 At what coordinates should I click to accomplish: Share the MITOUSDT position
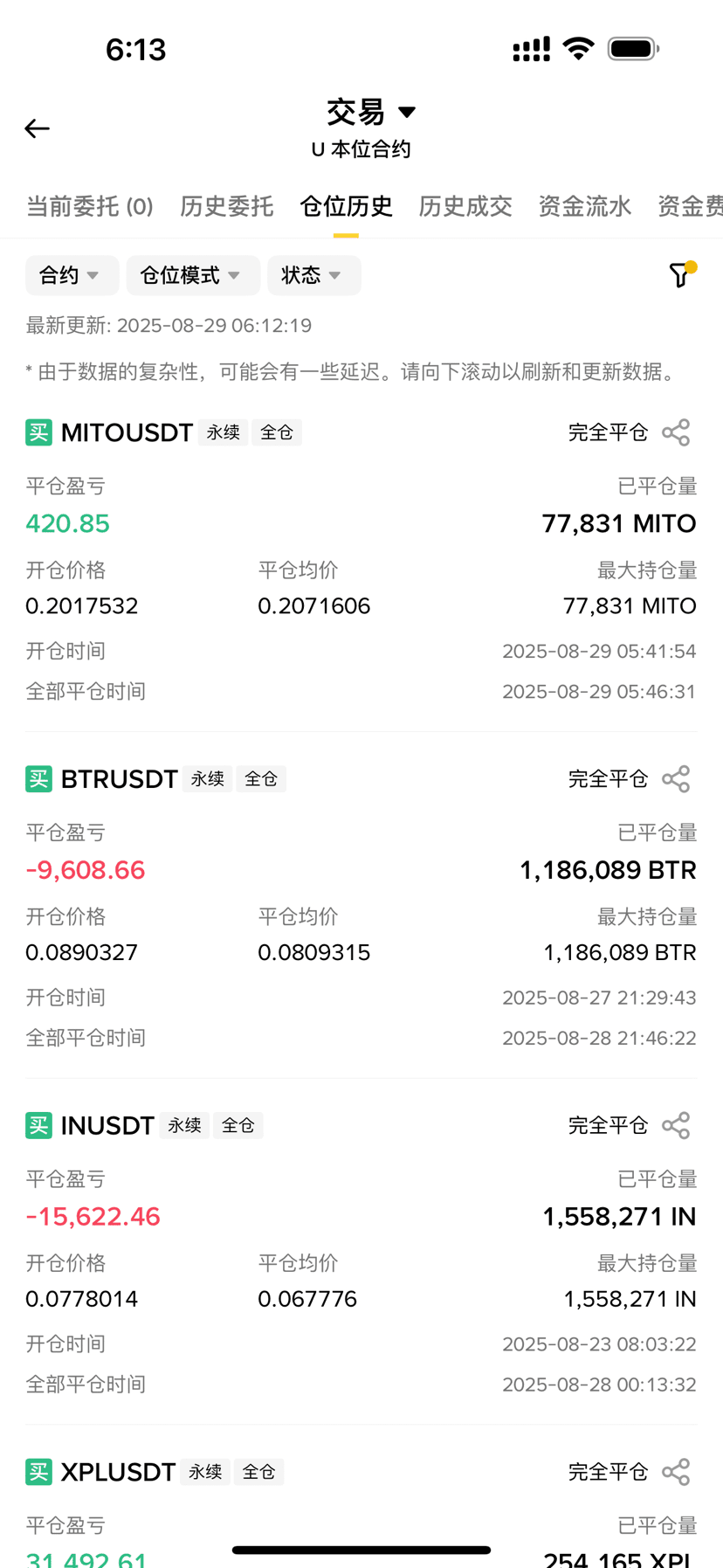pos(676,432)
